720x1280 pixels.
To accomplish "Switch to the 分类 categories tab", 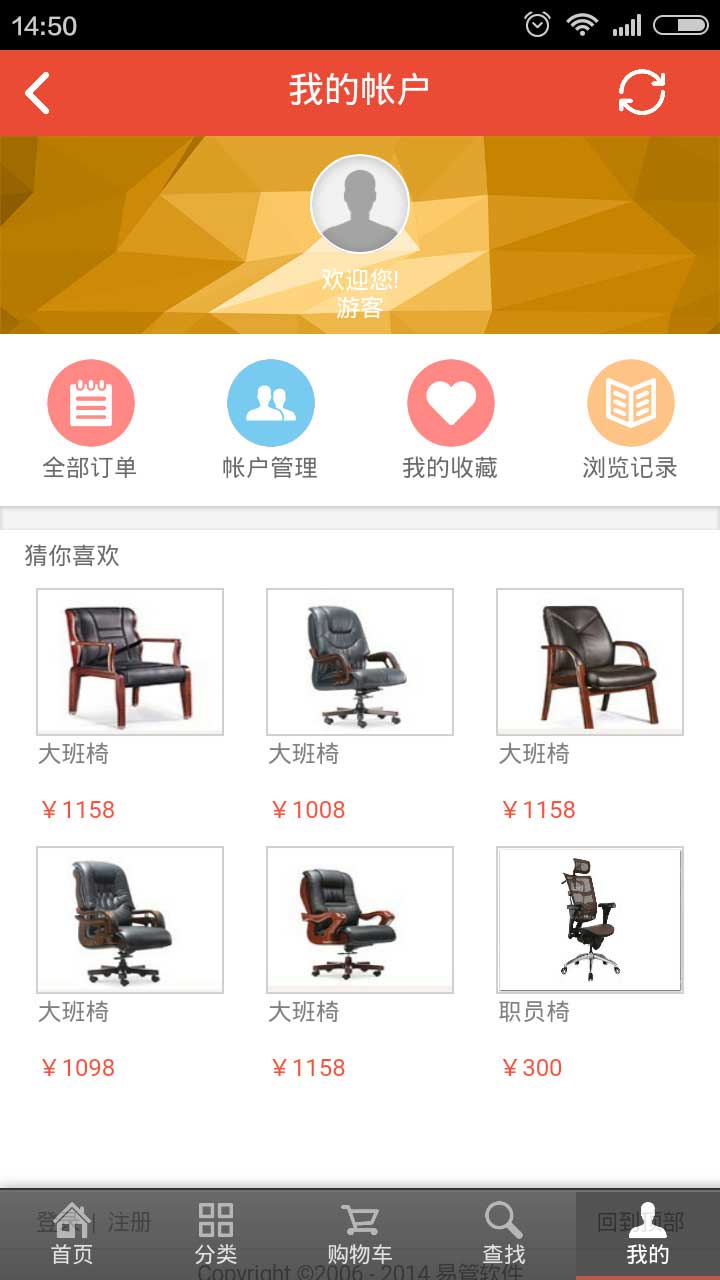I will [216, 1234].
